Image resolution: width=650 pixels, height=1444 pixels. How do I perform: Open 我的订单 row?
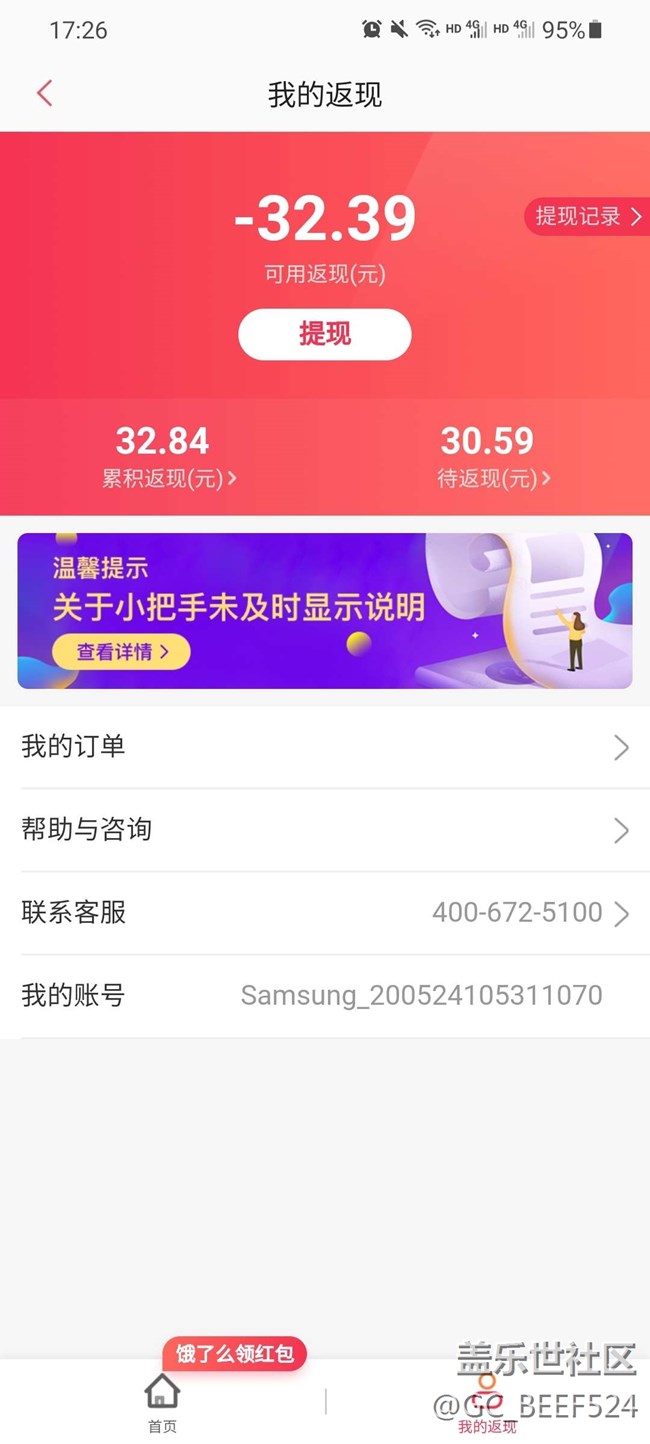(x=324, y=746)
